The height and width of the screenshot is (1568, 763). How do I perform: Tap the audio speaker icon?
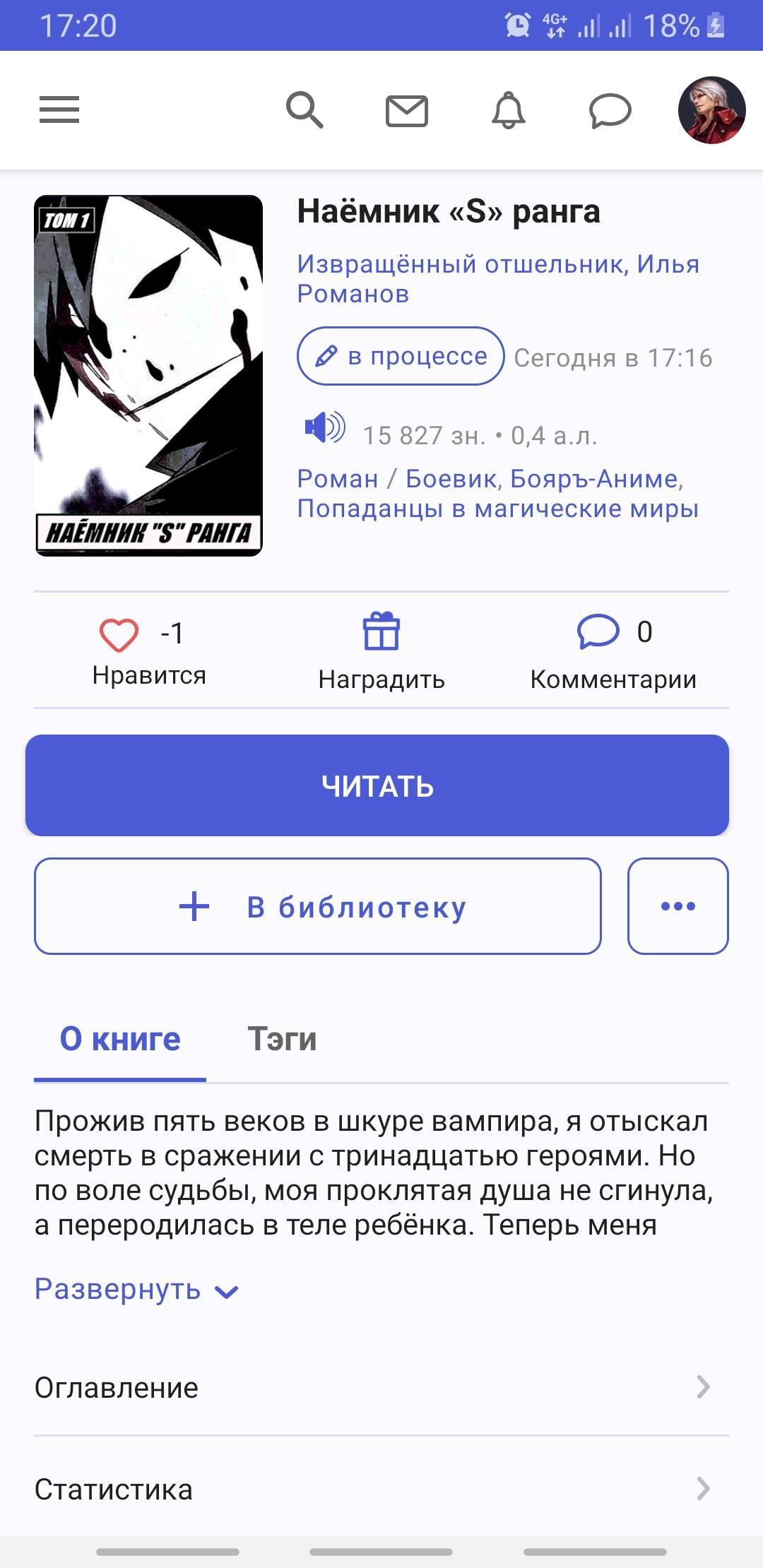point(324,427)
